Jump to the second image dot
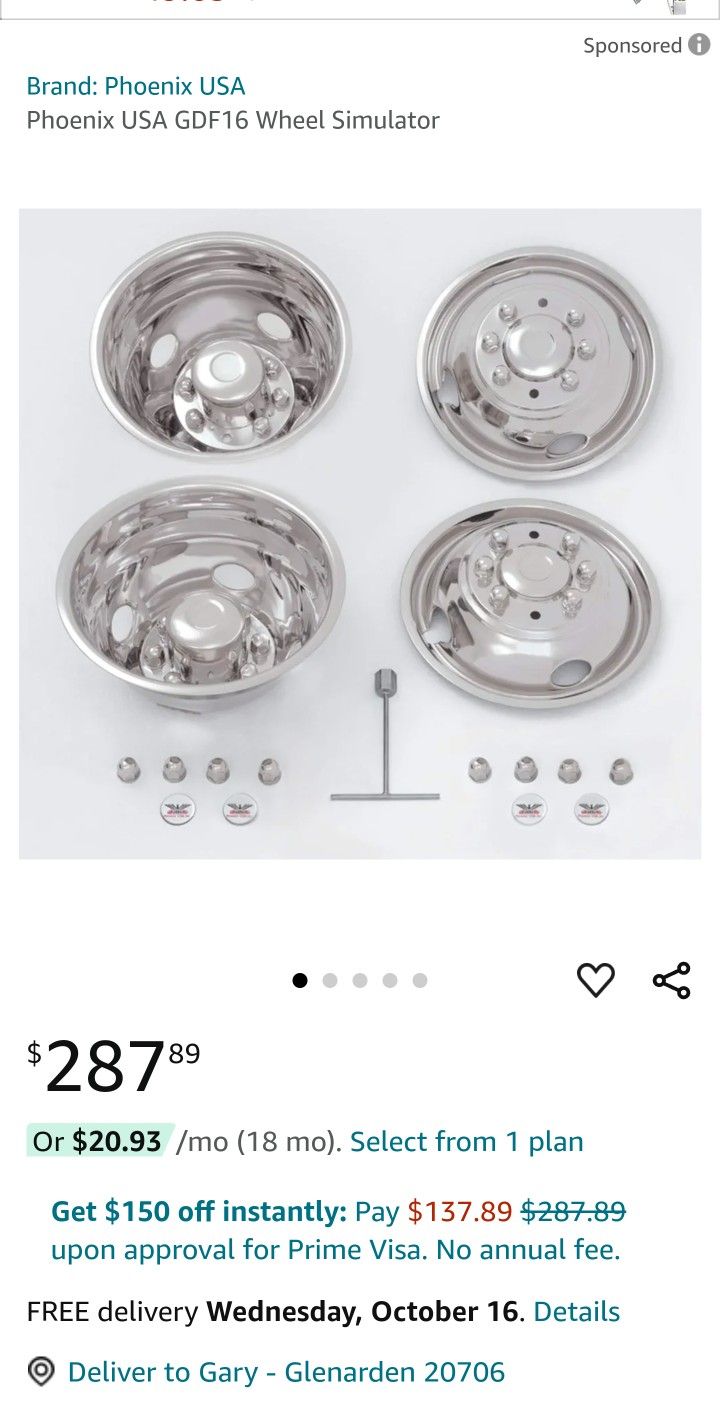The height and width of the screenshot is (1404, 720). pos(330,980)
